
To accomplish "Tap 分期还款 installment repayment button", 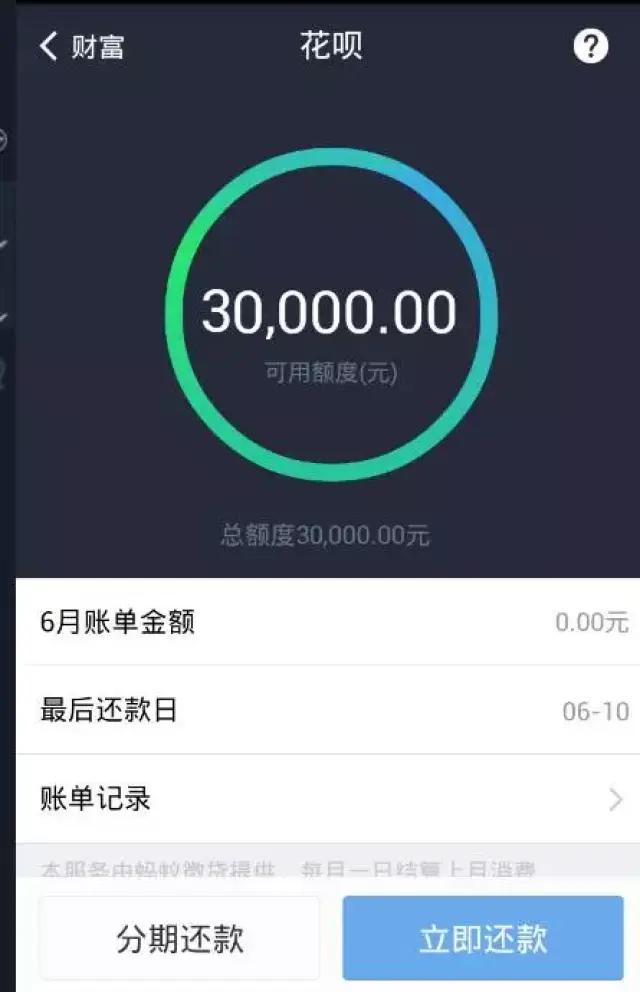I will click(x=180, y=938).
